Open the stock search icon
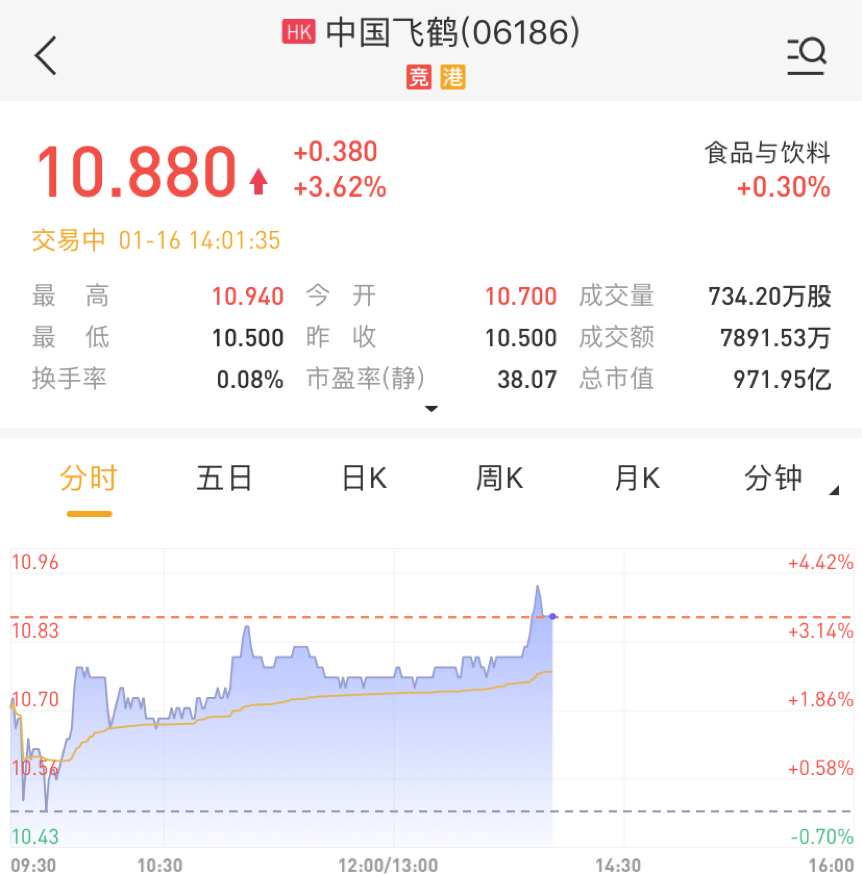The height and width of the screenshot is (874, 862). point(806,55)
